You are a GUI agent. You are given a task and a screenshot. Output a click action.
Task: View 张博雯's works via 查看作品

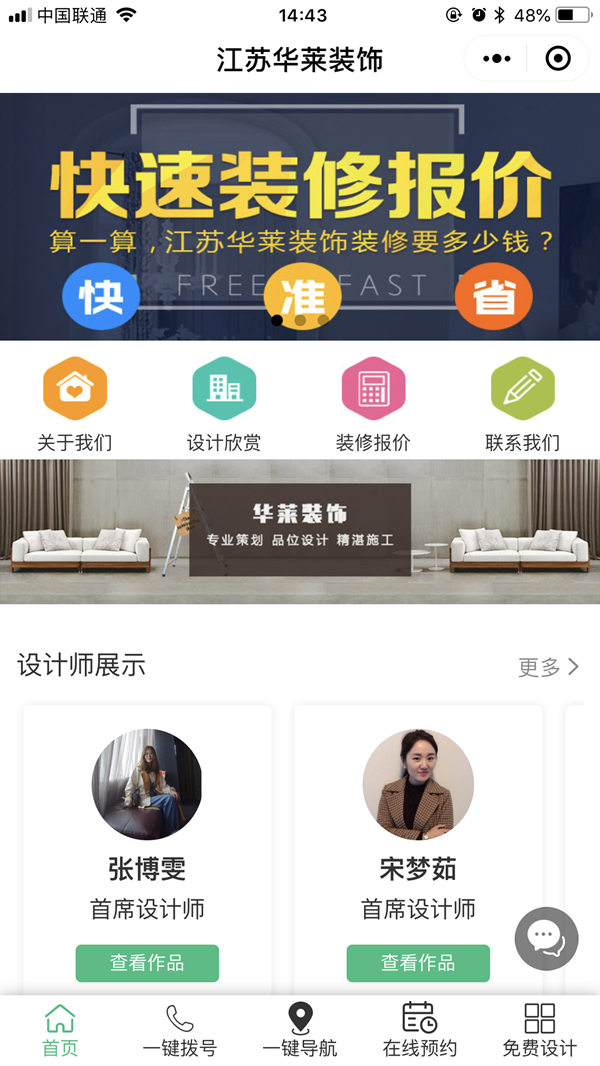tap(147, 963)
